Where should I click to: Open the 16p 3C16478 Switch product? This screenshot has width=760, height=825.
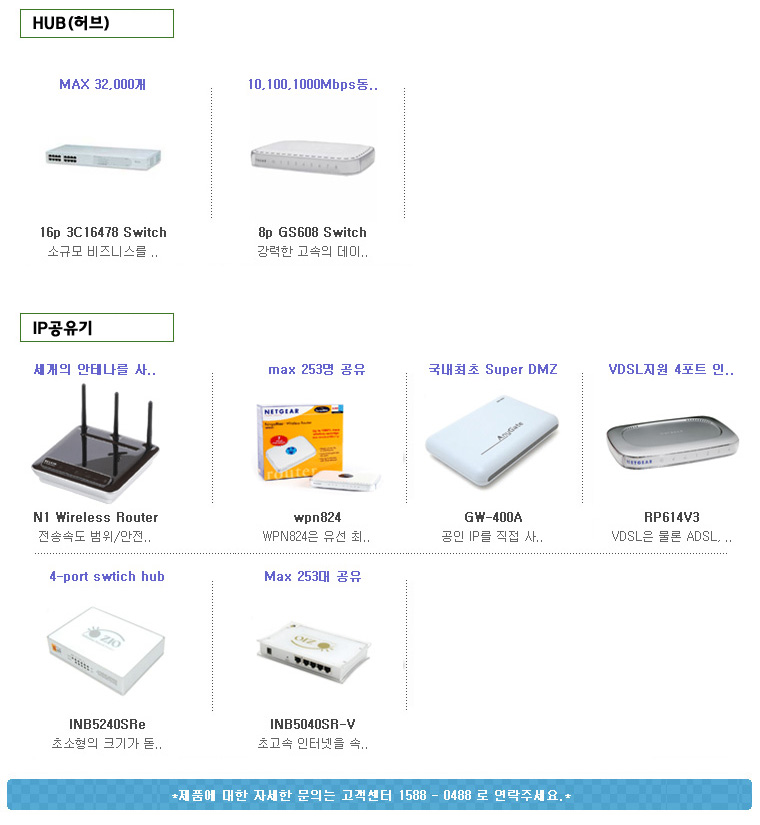pos(103,232)
